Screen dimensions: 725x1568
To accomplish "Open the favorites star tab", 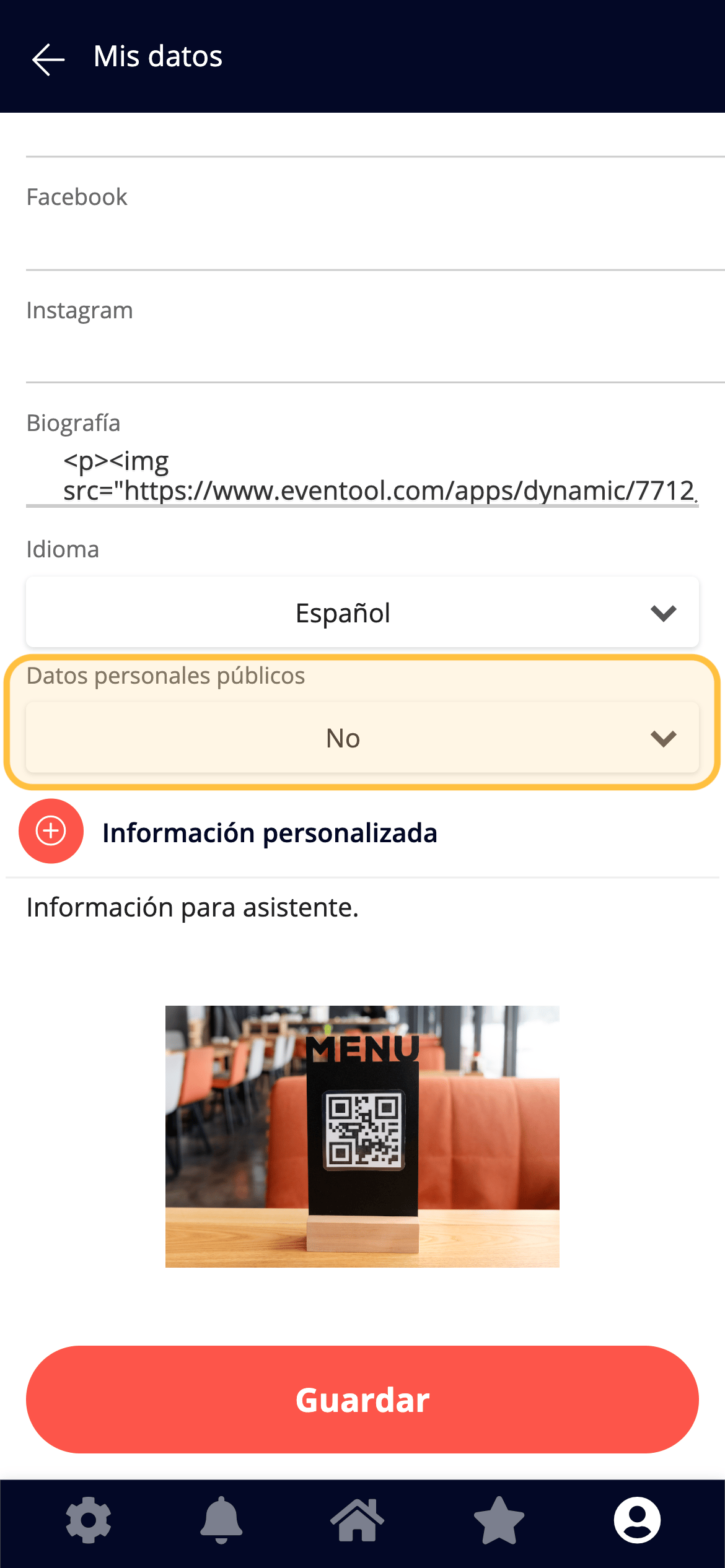I will click(x=499, y=1520).
